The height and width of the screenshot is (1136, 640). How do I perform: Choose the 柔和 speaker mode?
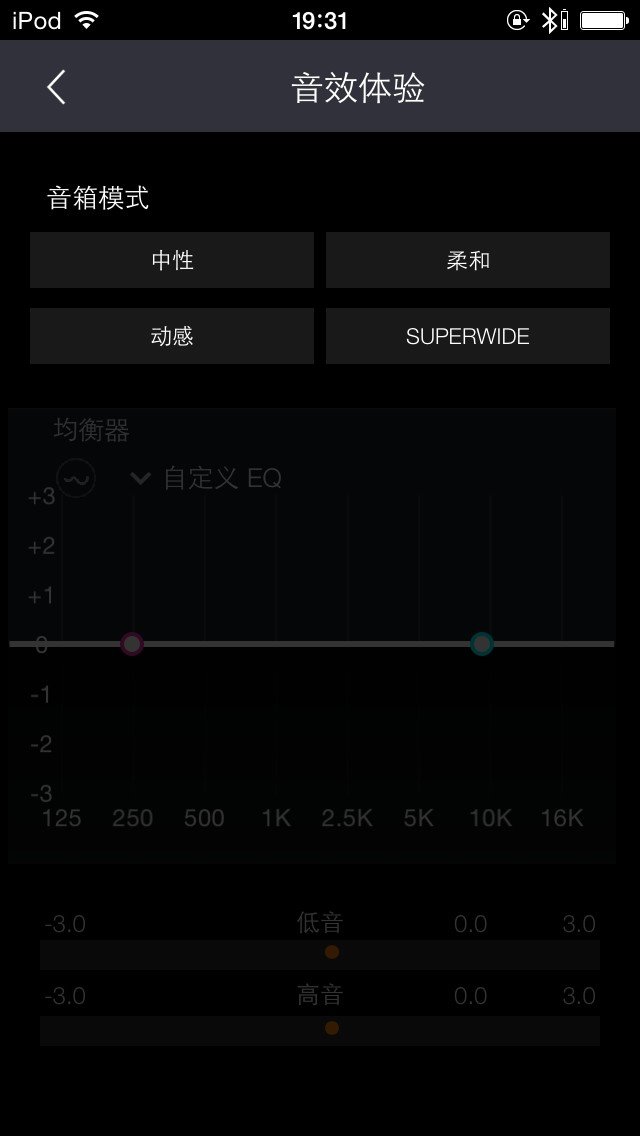pos(468,260)
